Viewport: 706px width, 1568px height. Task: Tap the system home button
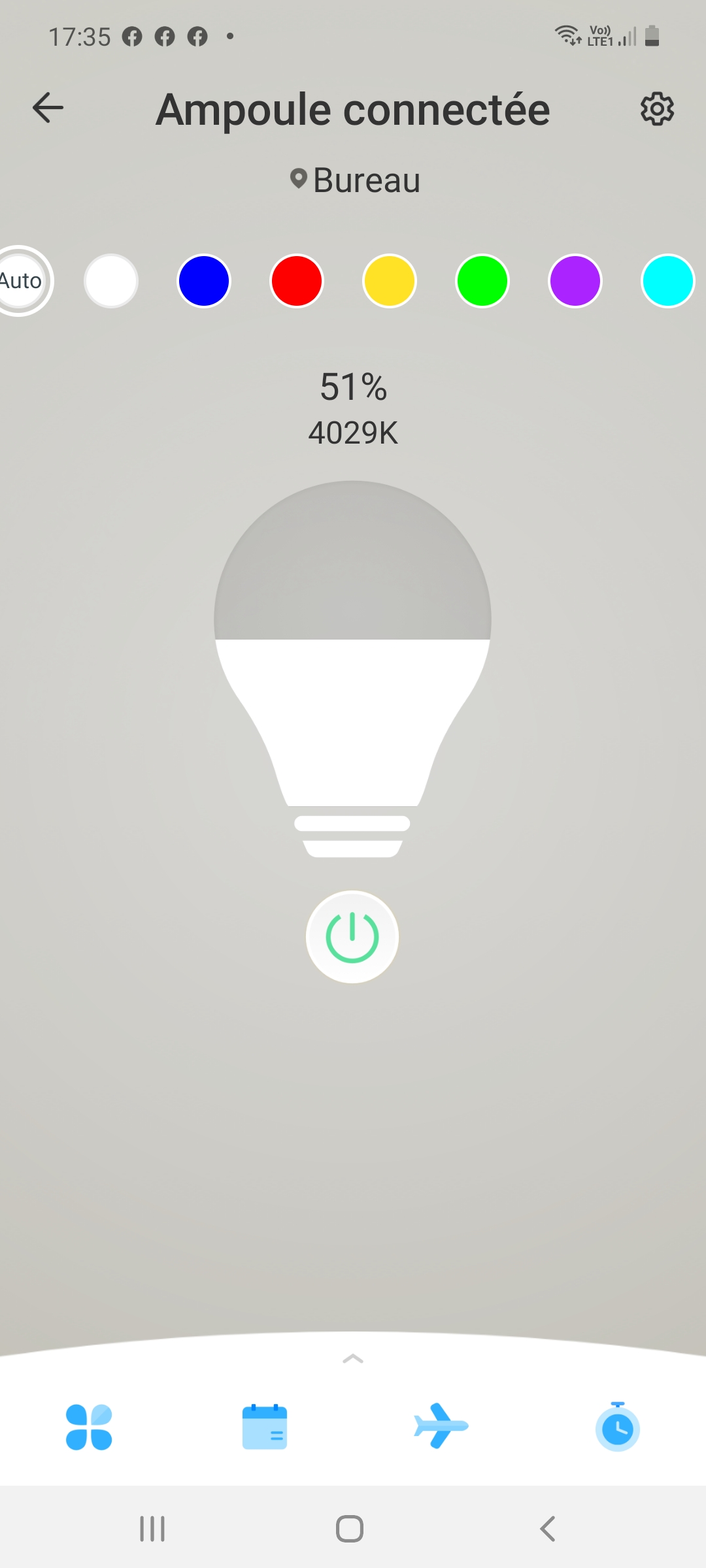pyautogui.click(x=350, y=1529)
